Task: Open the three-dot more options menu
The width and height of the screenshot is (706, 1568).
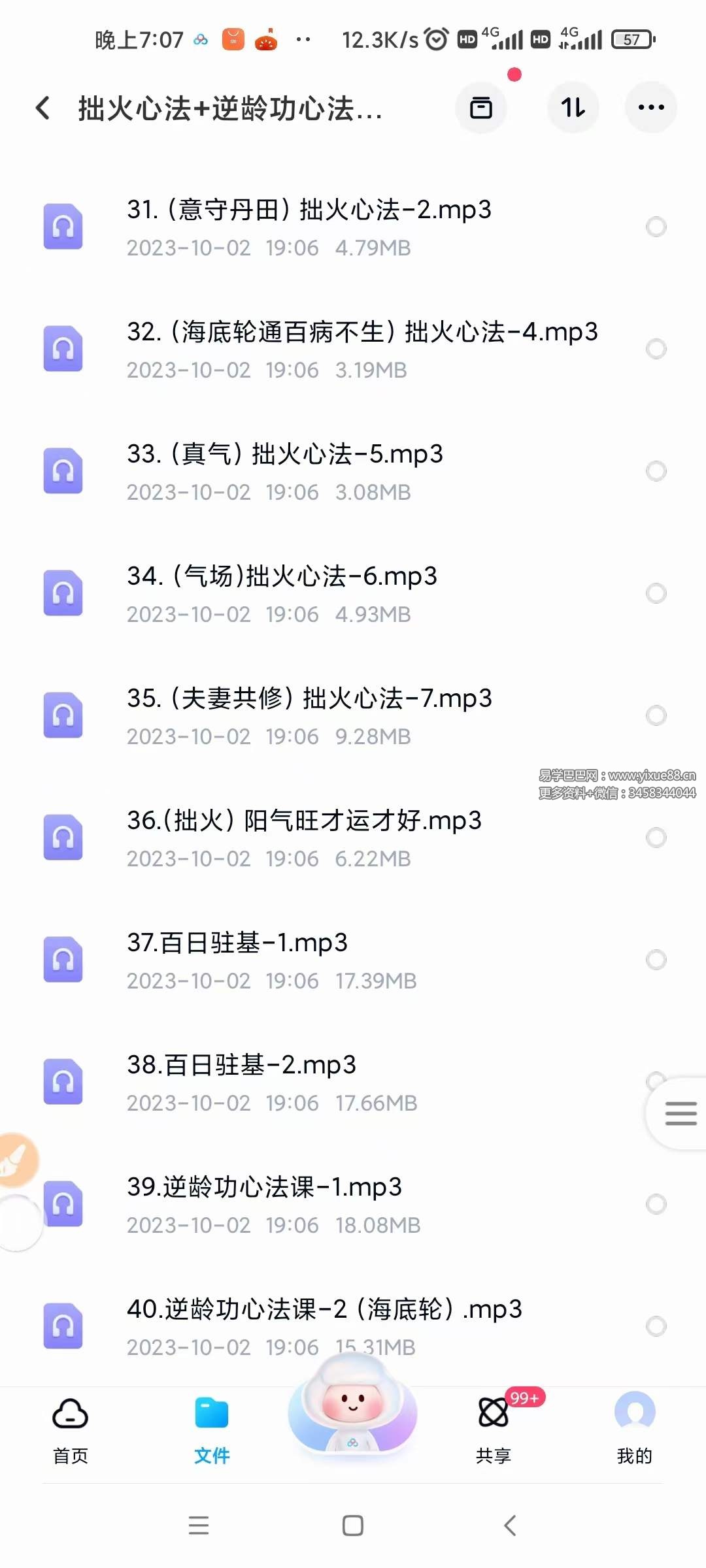Action: 652,108
